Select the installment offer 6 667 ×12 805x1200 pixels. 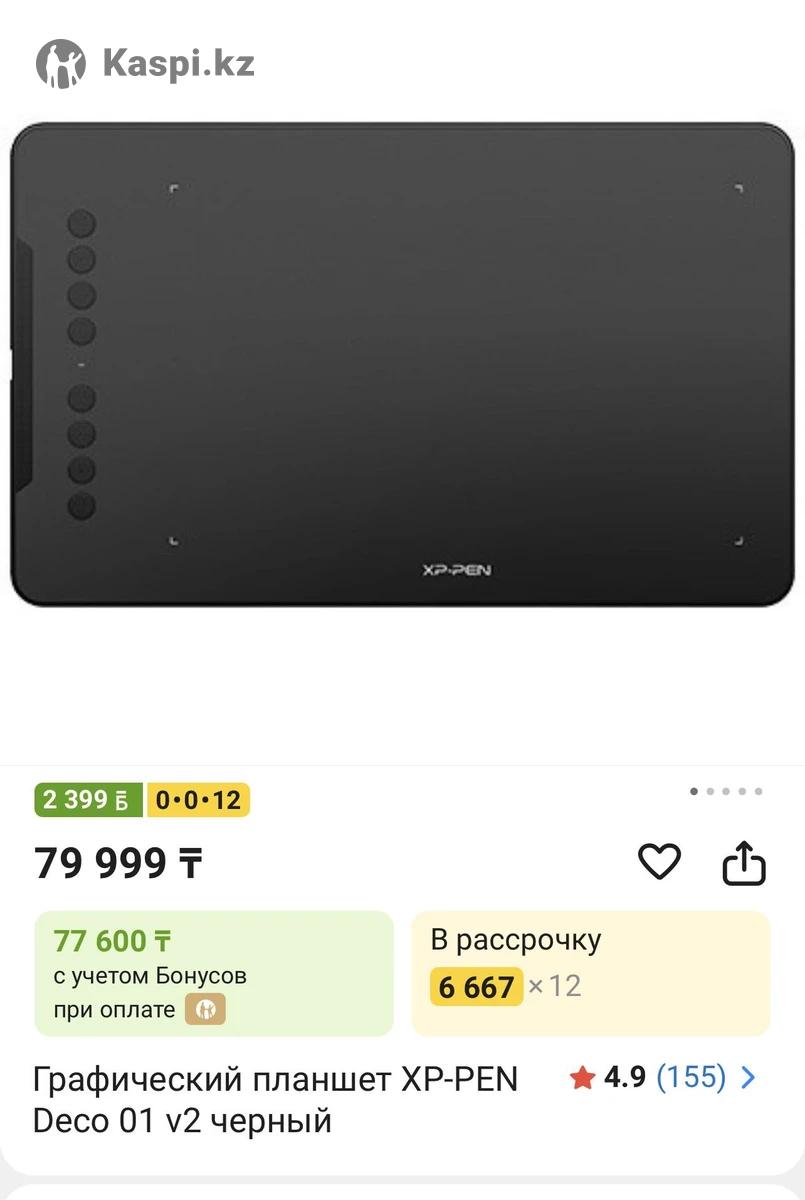(590, 973)
